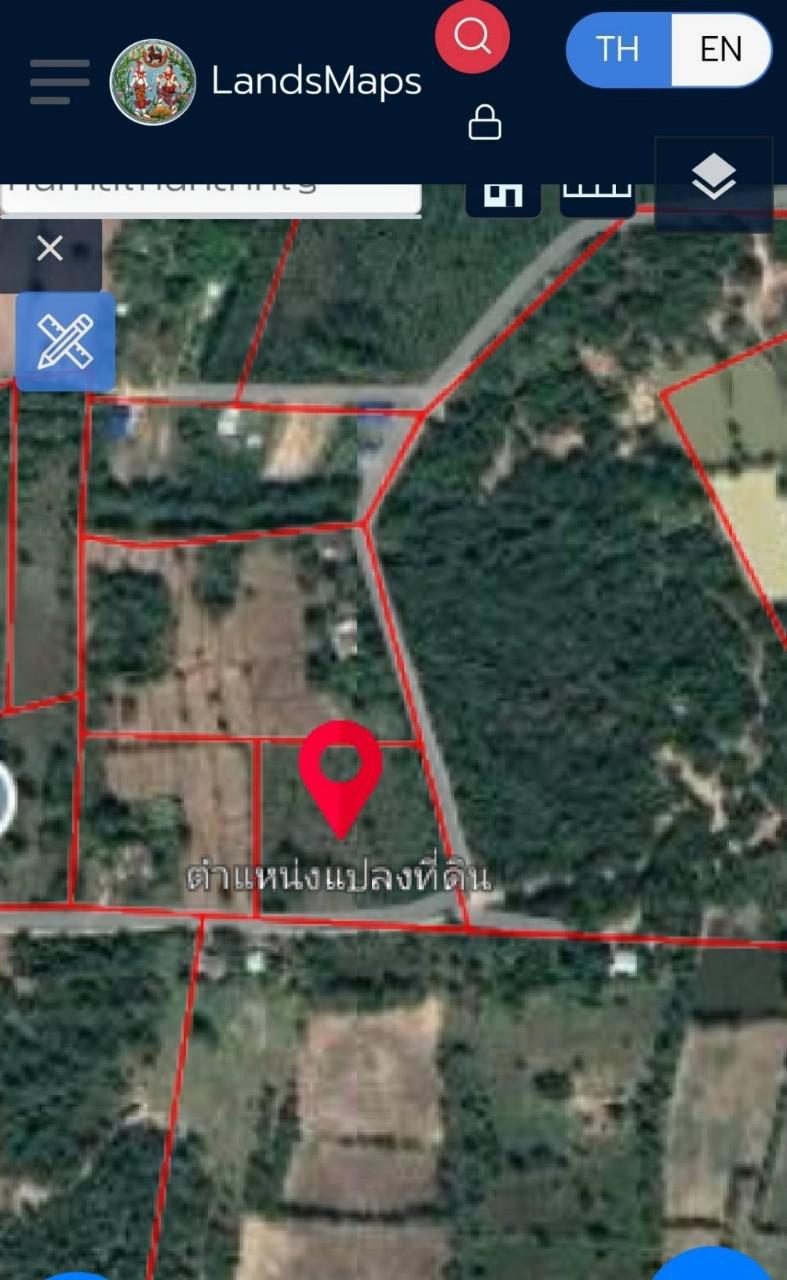The width and height of the screenshot is (787, 1280).
Task: Open the ruler measurement tool
Action: click(597, 198)
